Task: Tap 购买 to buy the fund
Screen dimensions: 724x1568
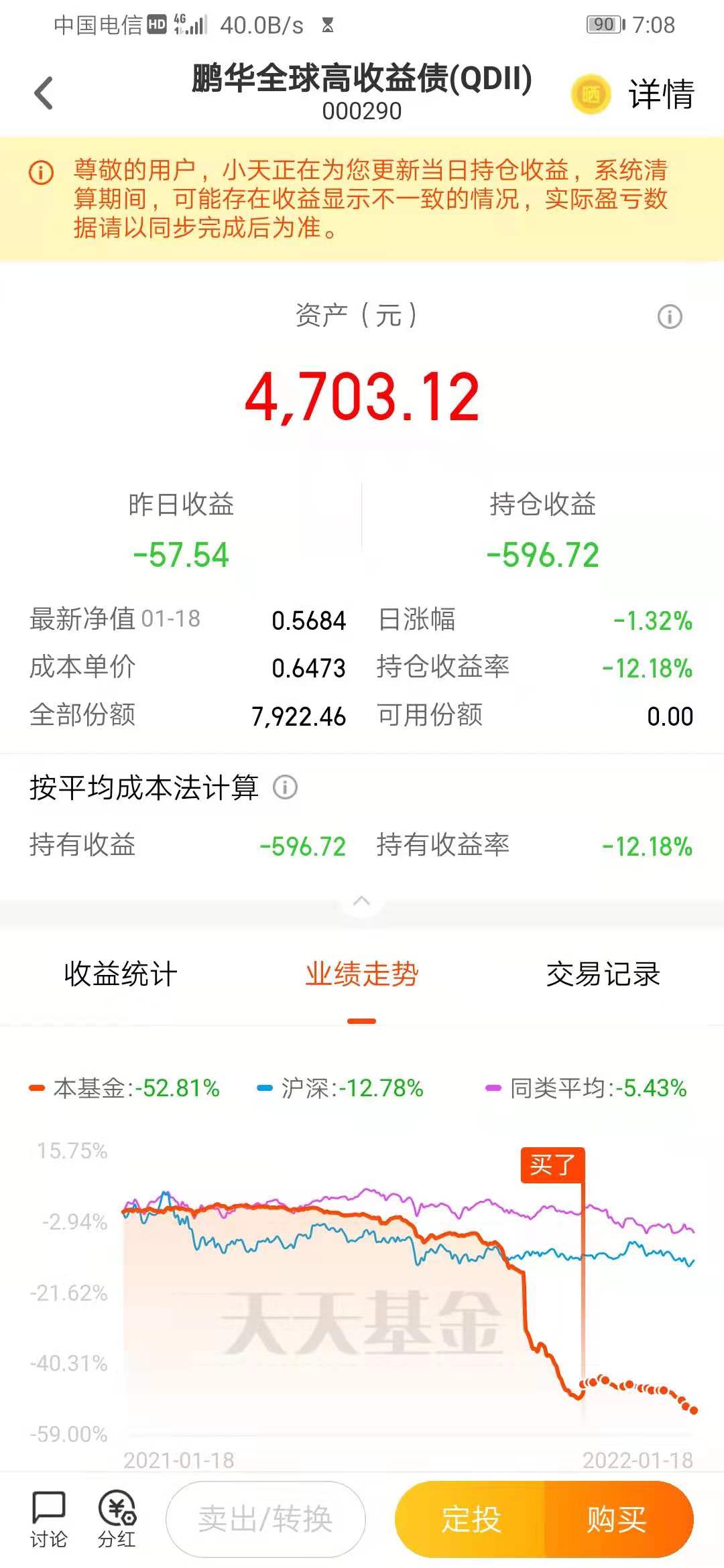Action: 617,1519
